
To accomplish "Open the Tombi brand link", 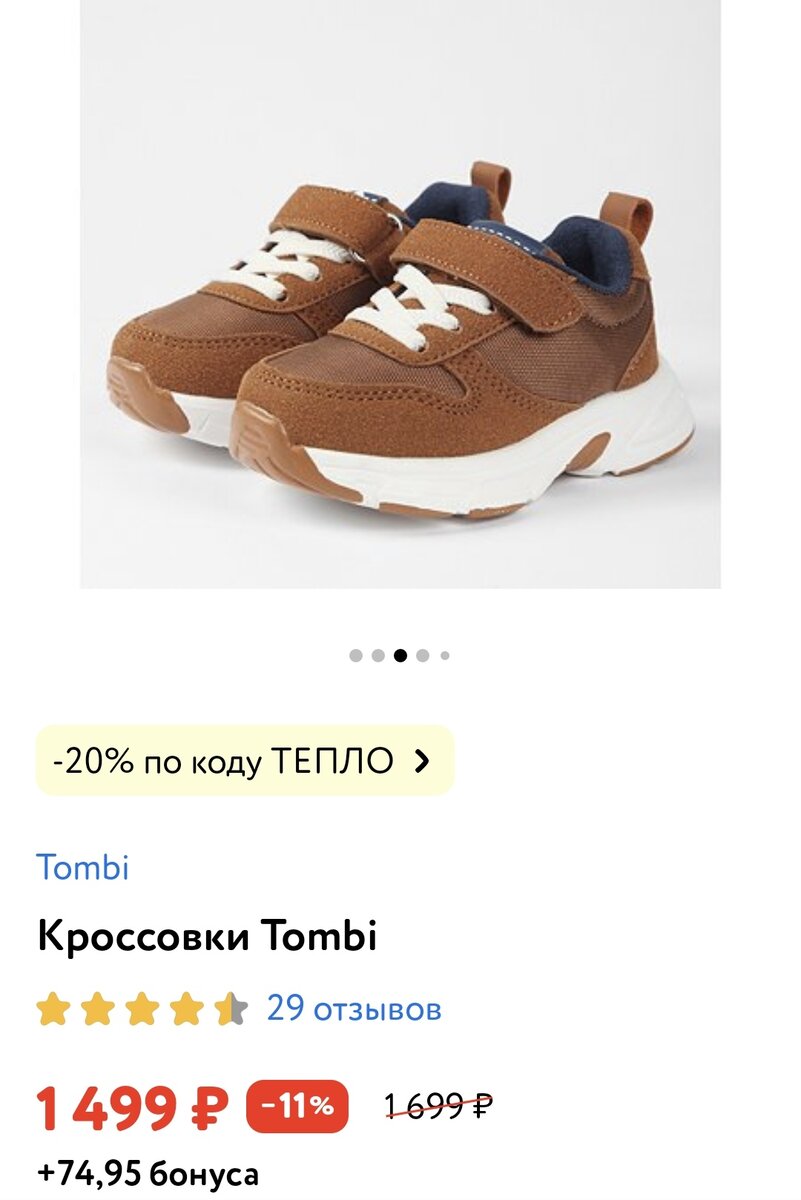I will pyautogui.click(x=83, y=867).
